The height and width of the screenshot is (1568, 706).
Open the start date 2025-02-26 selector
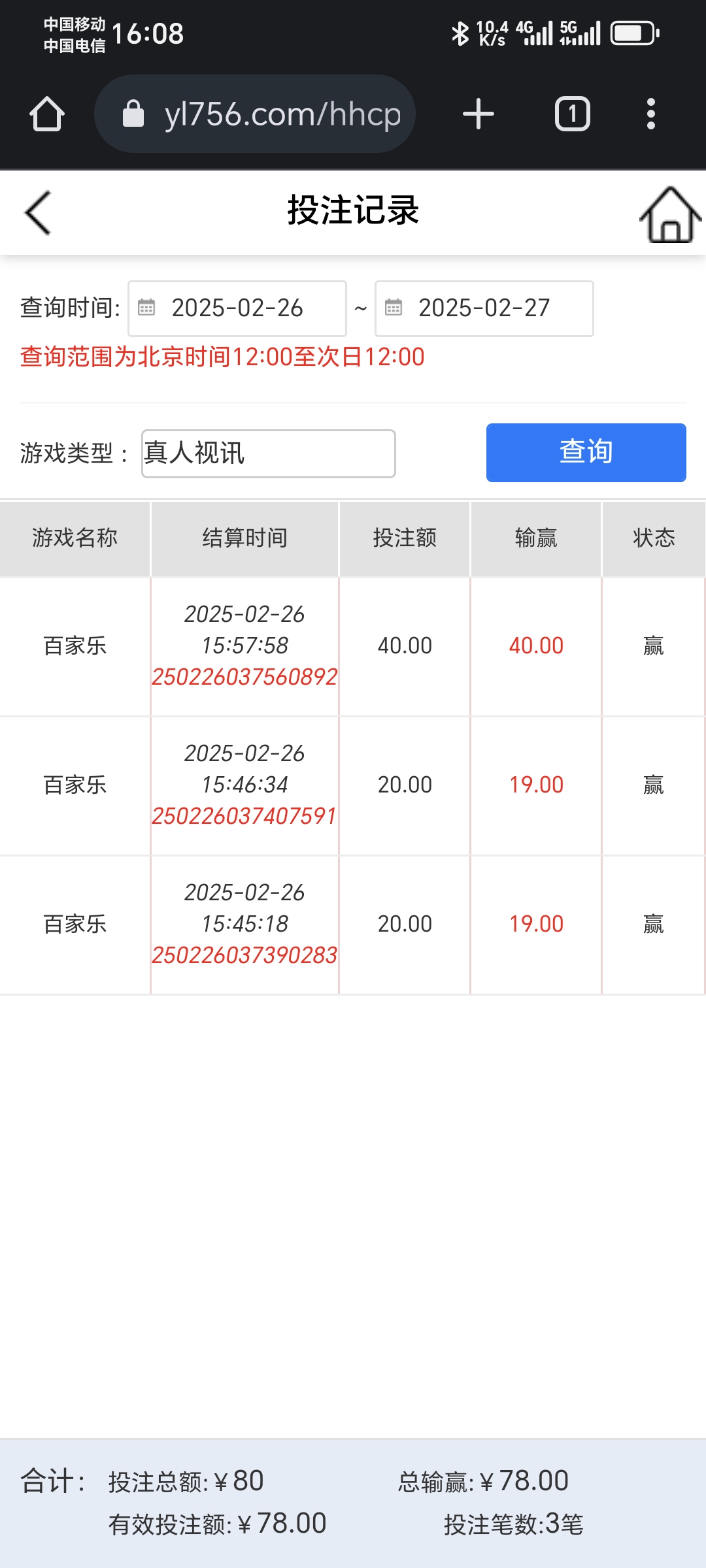coord(238,307)
